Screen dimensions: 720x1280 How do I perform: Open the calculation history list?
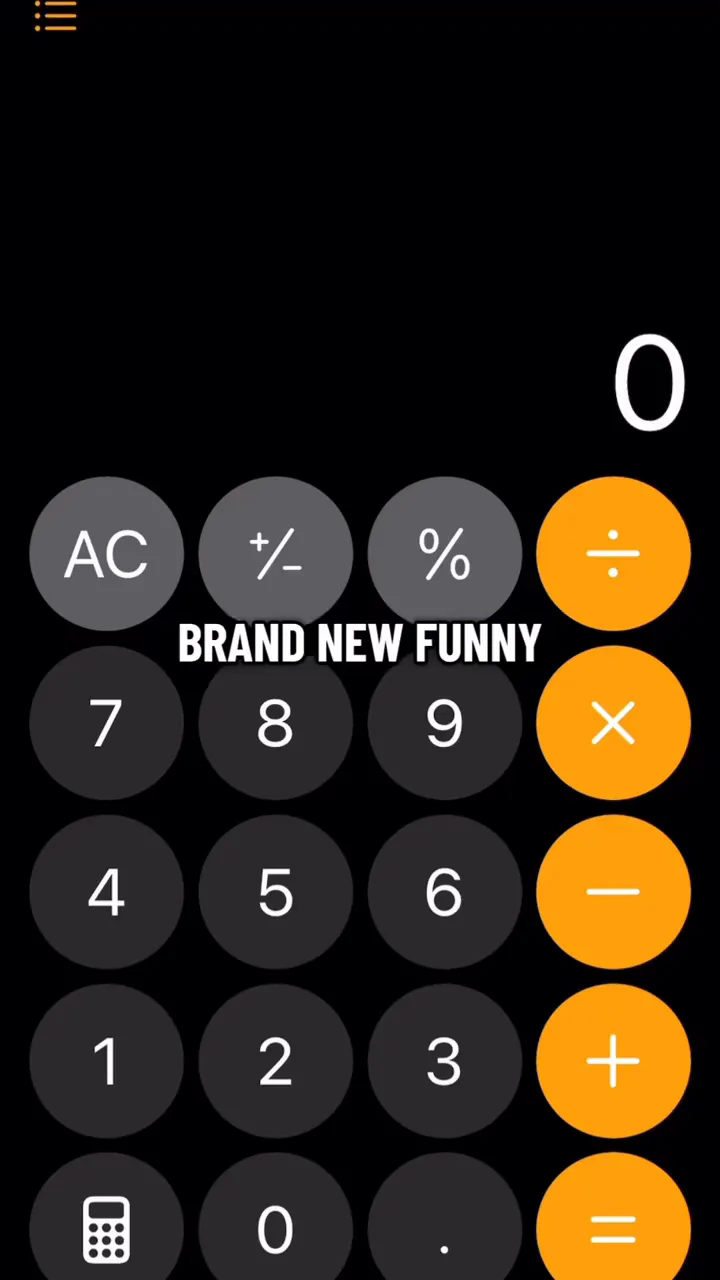pyautogui.click(x=55, y=15)
